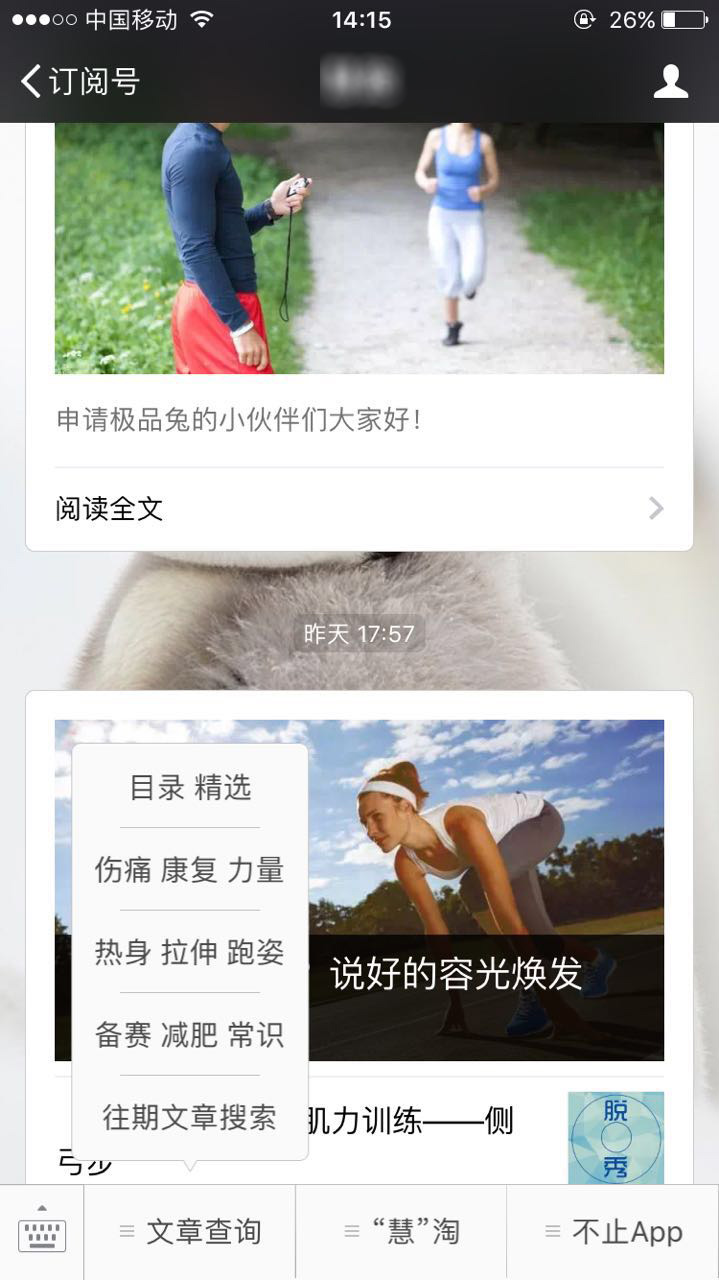Viewport: 719px width, 1280px height.
Task: Open 阅读全文 for the running article
Action: [x=359, y=509]
